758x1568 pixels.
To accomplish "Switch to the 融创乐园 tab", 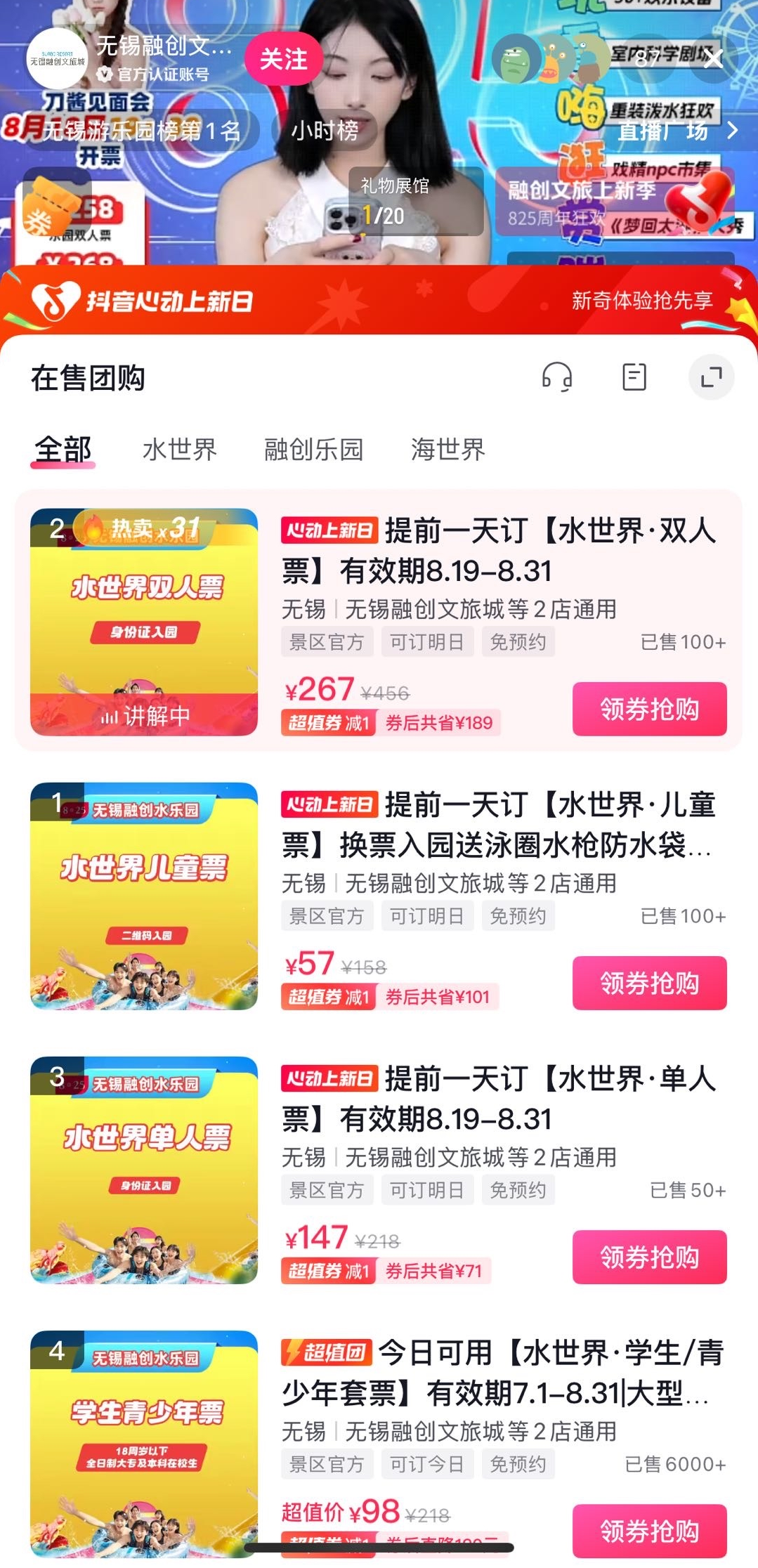I will (313, 450).
